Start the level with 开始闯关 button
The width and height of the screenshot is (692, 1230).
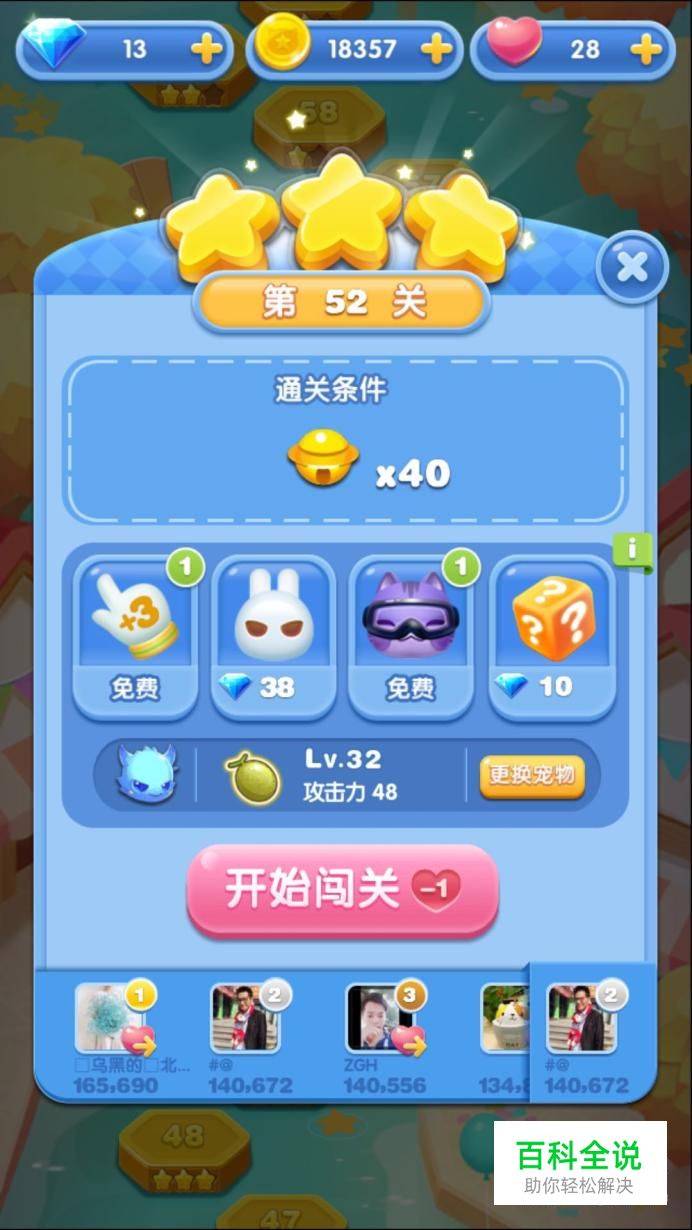[x=342, y=889]
